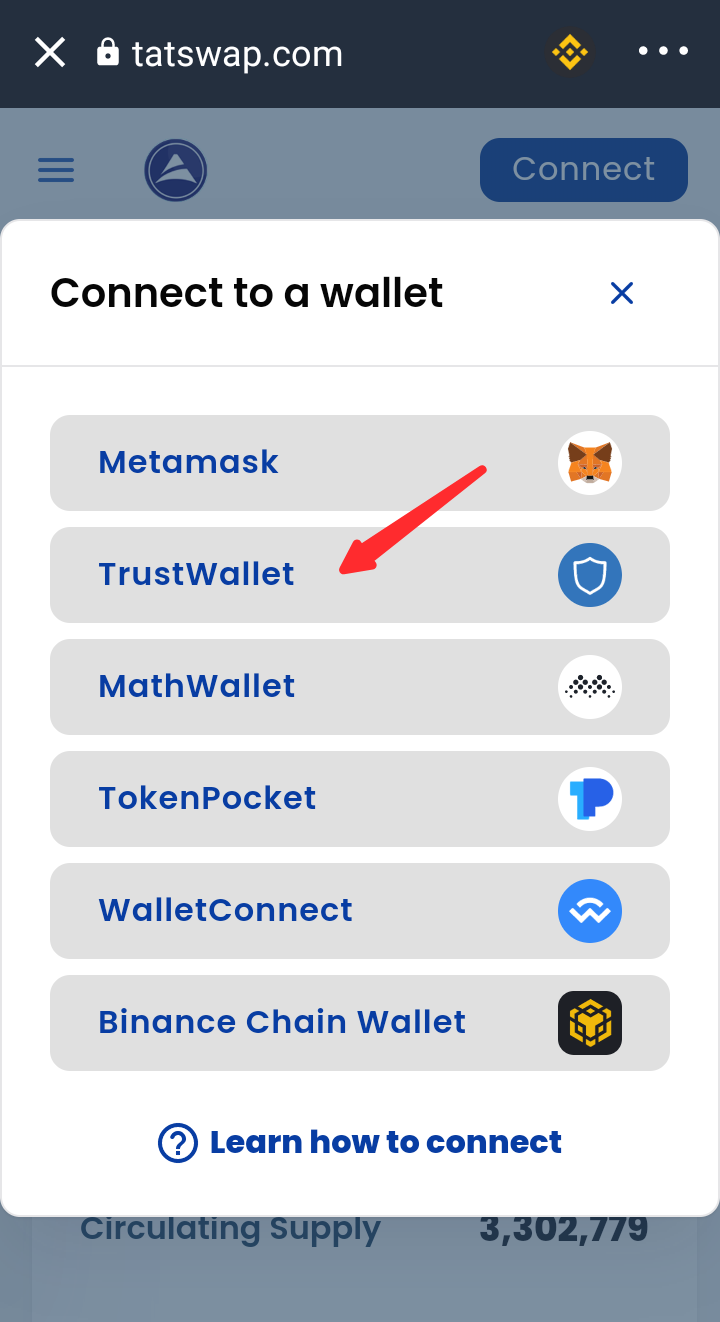The height and width of the screenshot is (1322, 720).
Task: Pick TokenPocket wallet option
Action: pos(359,799)
